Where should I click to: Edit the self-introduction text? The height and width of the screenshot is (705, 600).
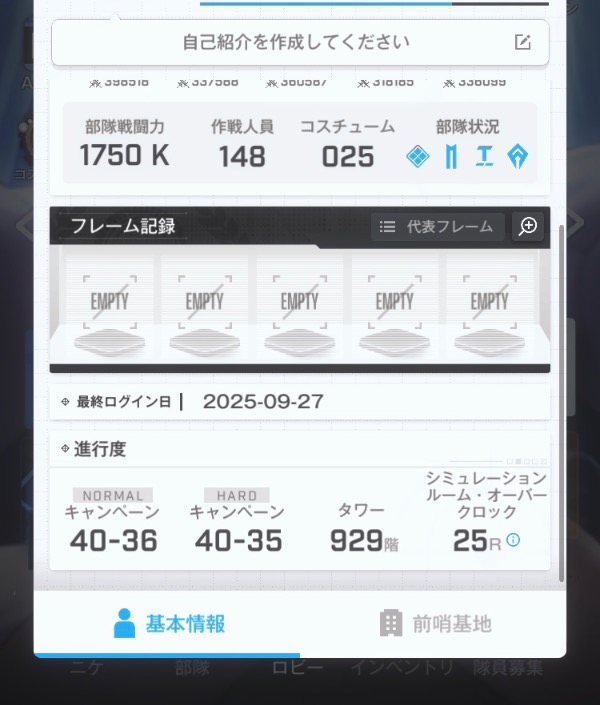pos(522,42)
